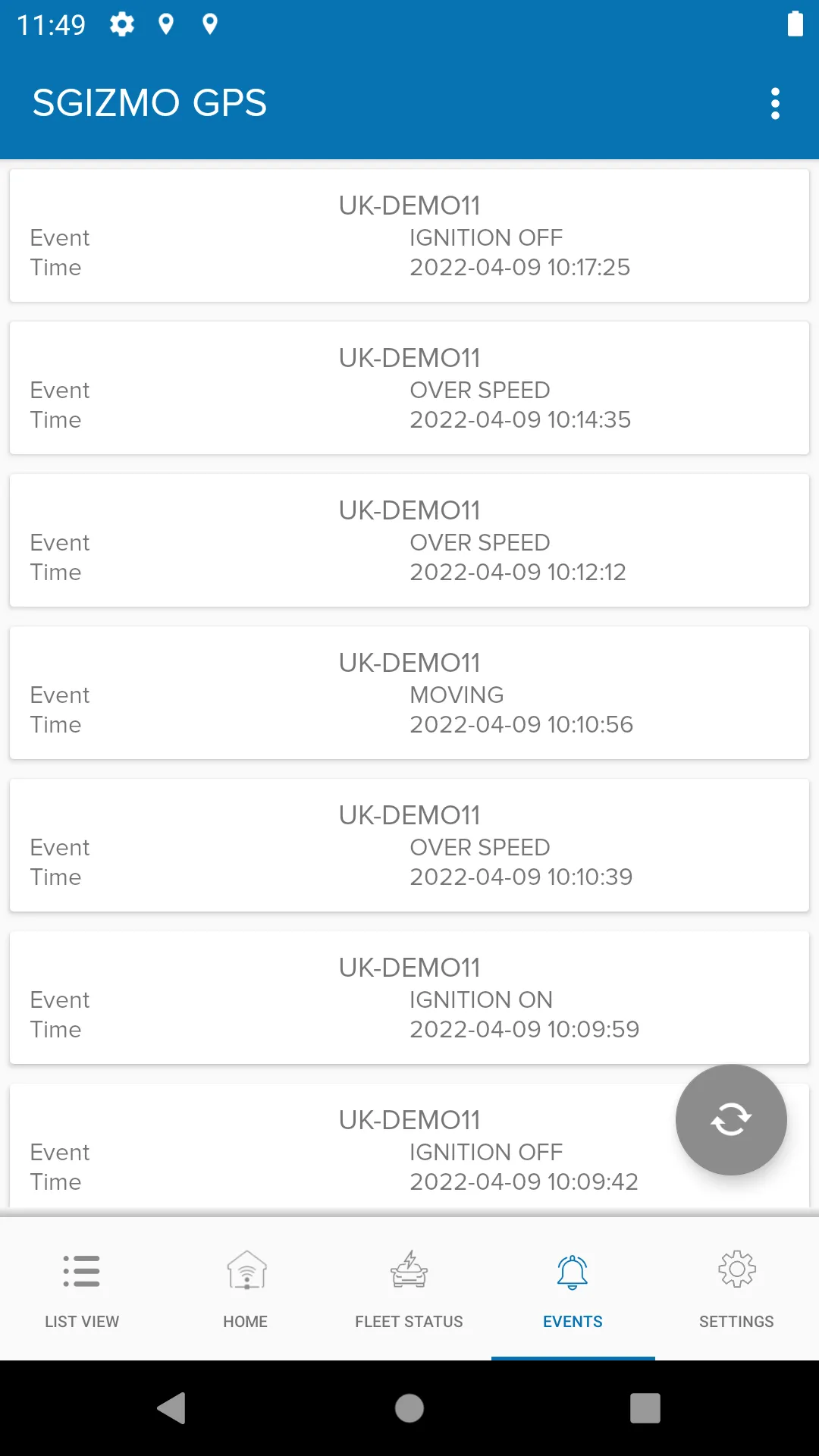
Task: Select the IGNITION ON event card
Action: point(409,997)
